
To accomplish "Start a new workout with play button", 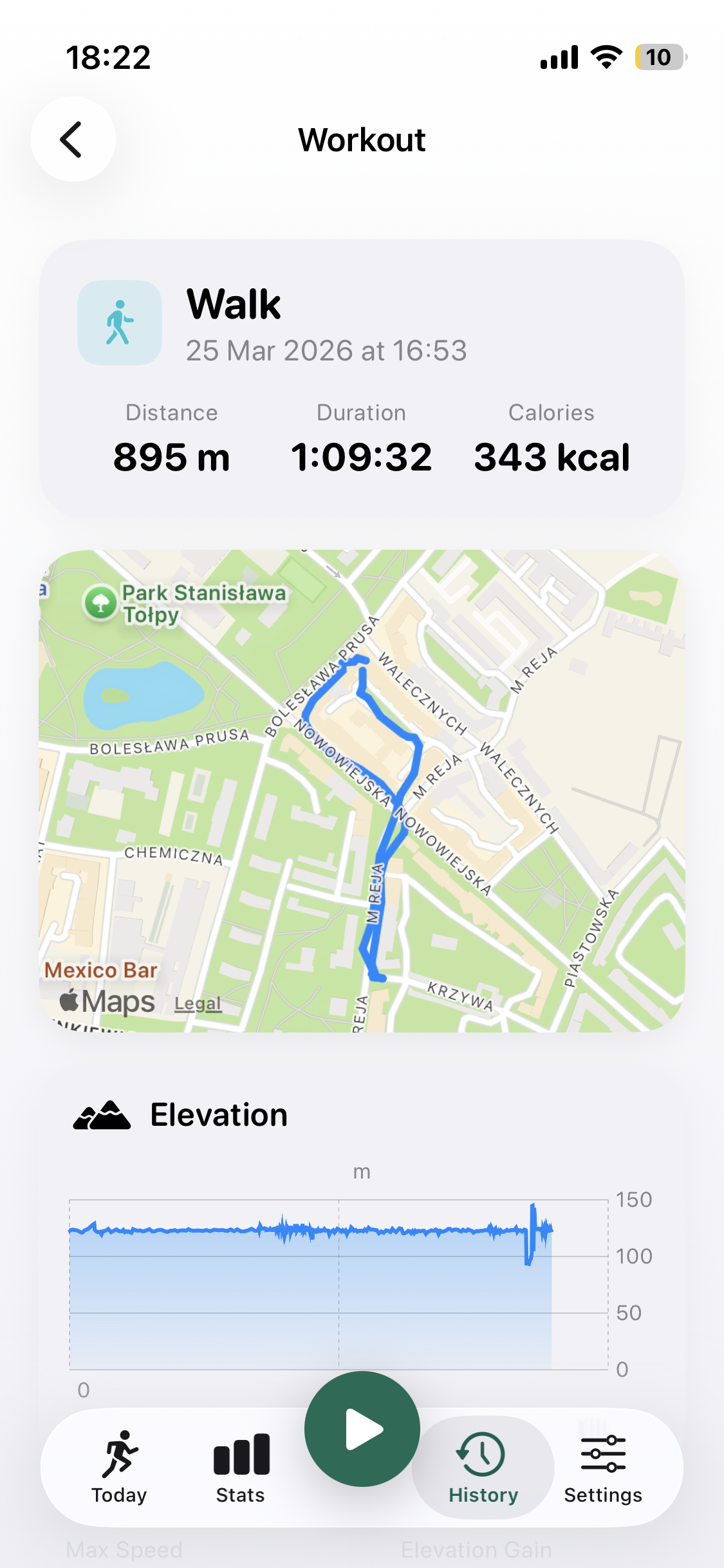I will pos(362,1429).
